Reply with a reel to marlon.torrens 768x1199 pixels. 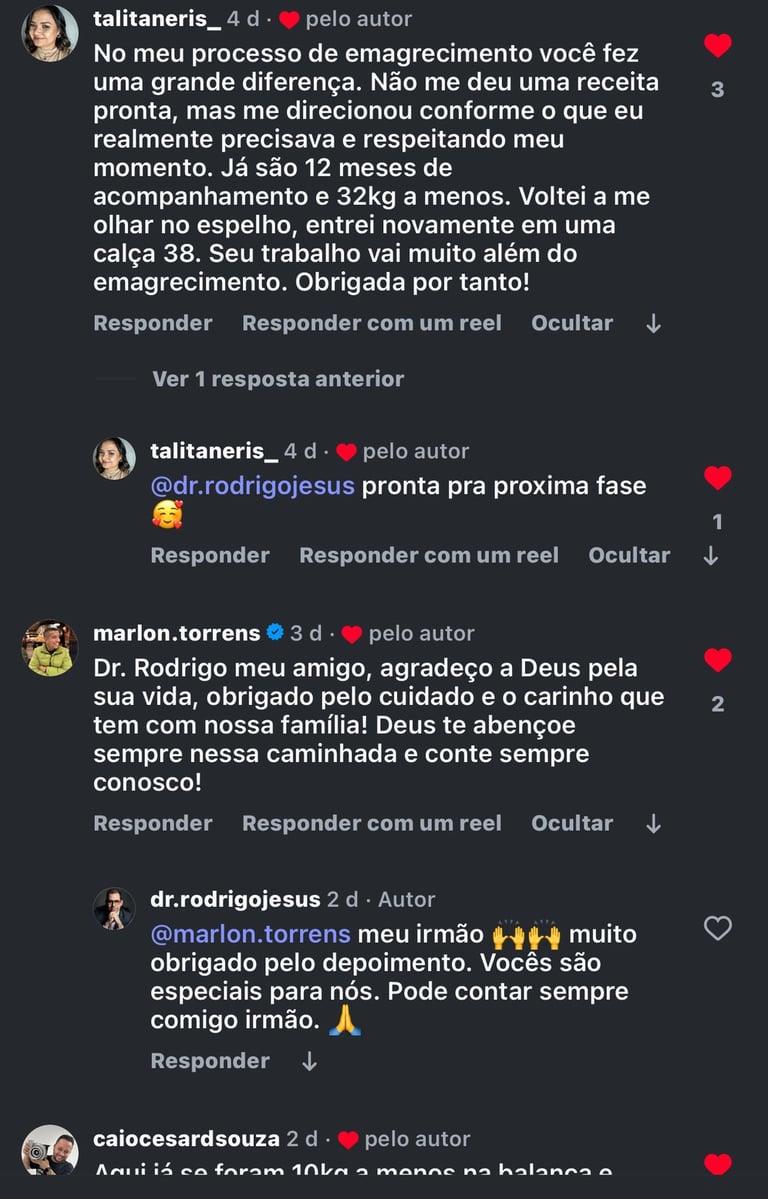tap(371, 823)
